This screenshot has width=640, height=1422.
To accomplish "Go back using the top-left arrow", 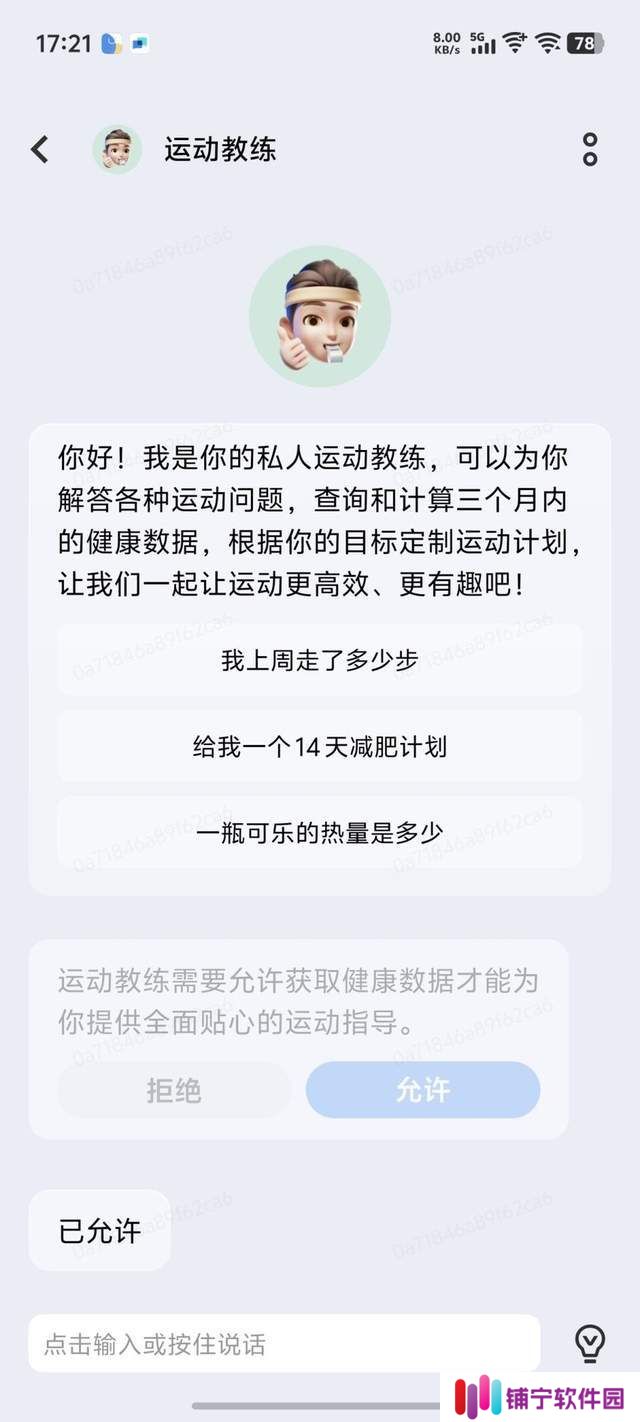I will [x=40, y=150].
